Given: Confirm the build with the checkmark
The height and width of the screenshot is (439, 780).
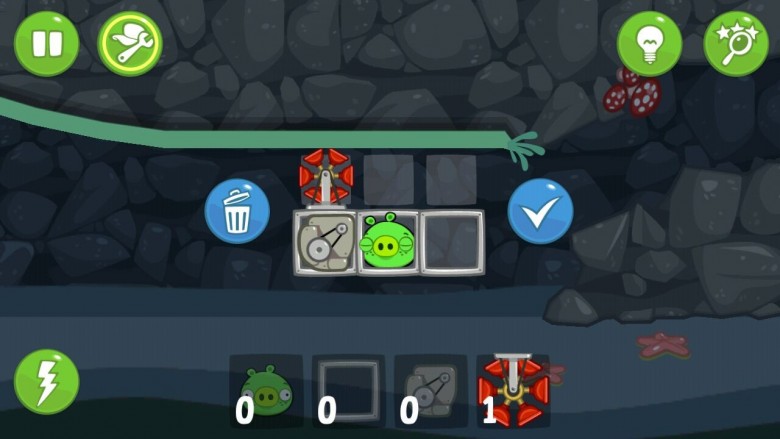Looking at the screenshot, I should (x=540, y=211).
